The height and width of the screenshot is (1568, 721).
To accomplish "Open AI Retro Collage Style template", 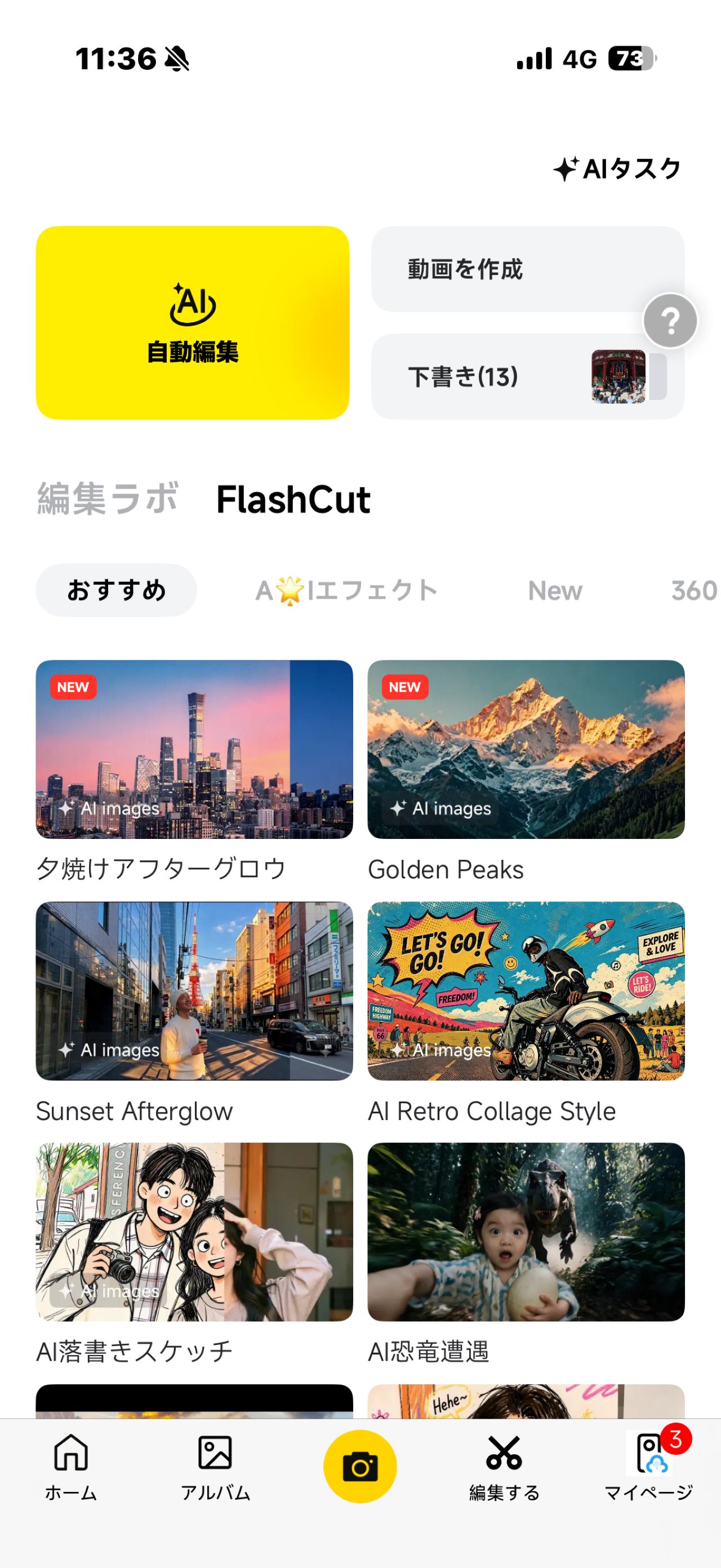I will tap(526, 1012).
